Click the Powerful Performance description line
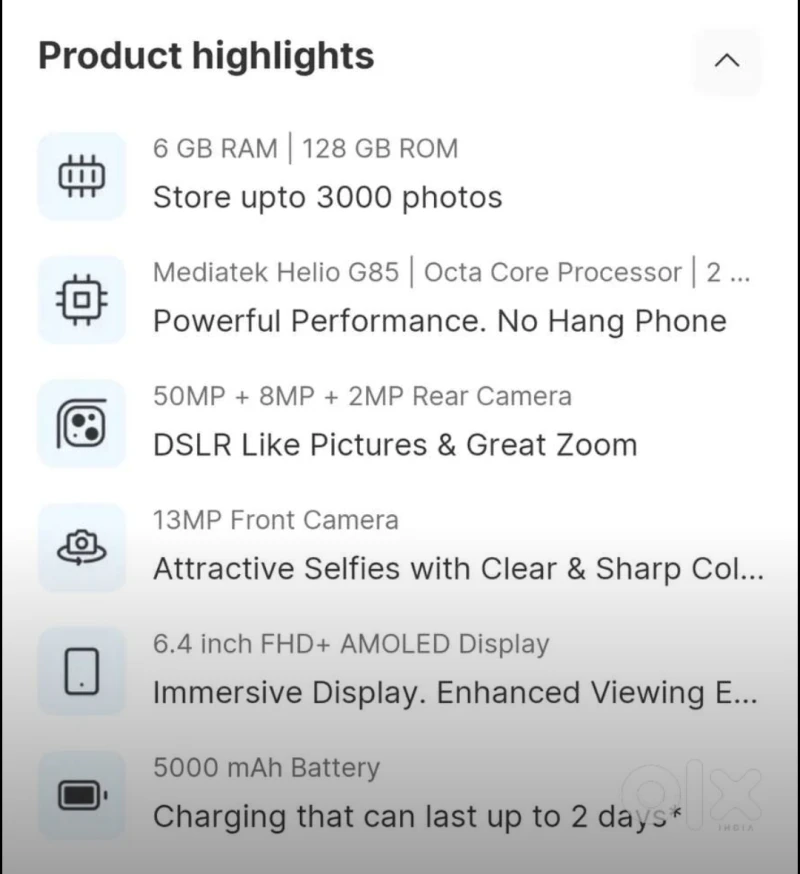Screen dimensions: 800x874 (x=438, y=320)
